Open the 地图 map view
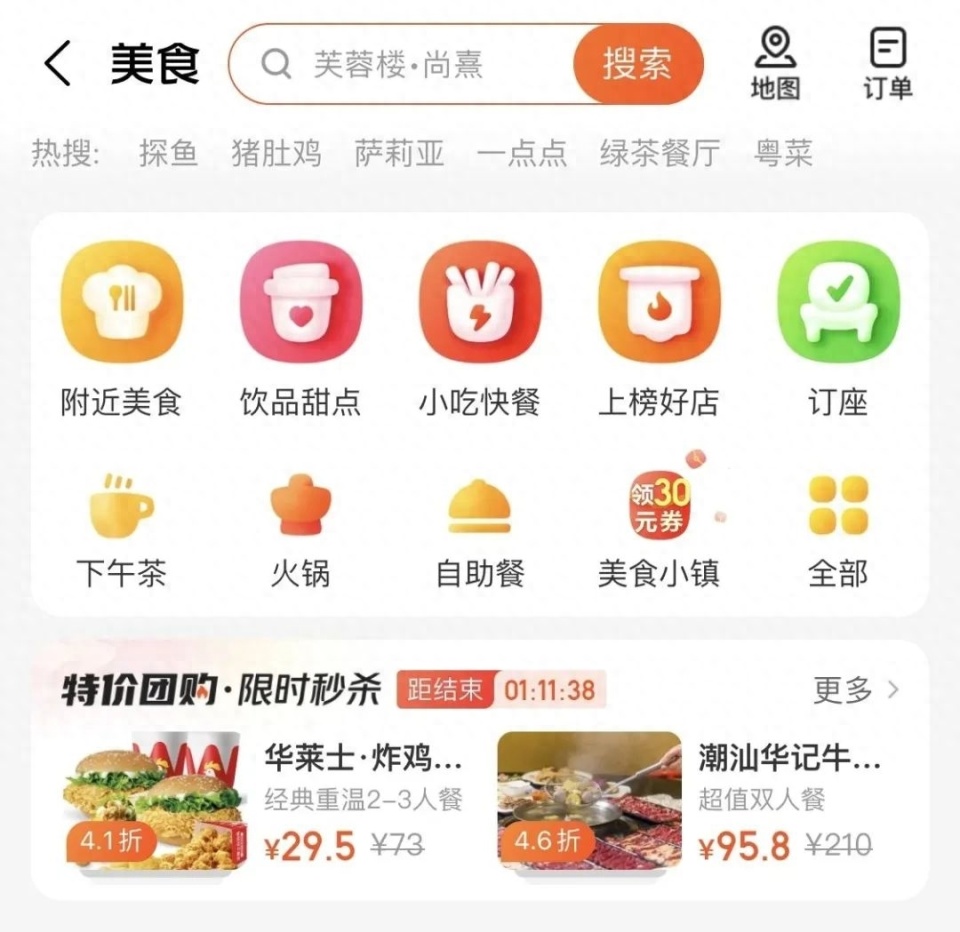Image resolution: width=960 pixels, height=932 pixels. [775, 63]
